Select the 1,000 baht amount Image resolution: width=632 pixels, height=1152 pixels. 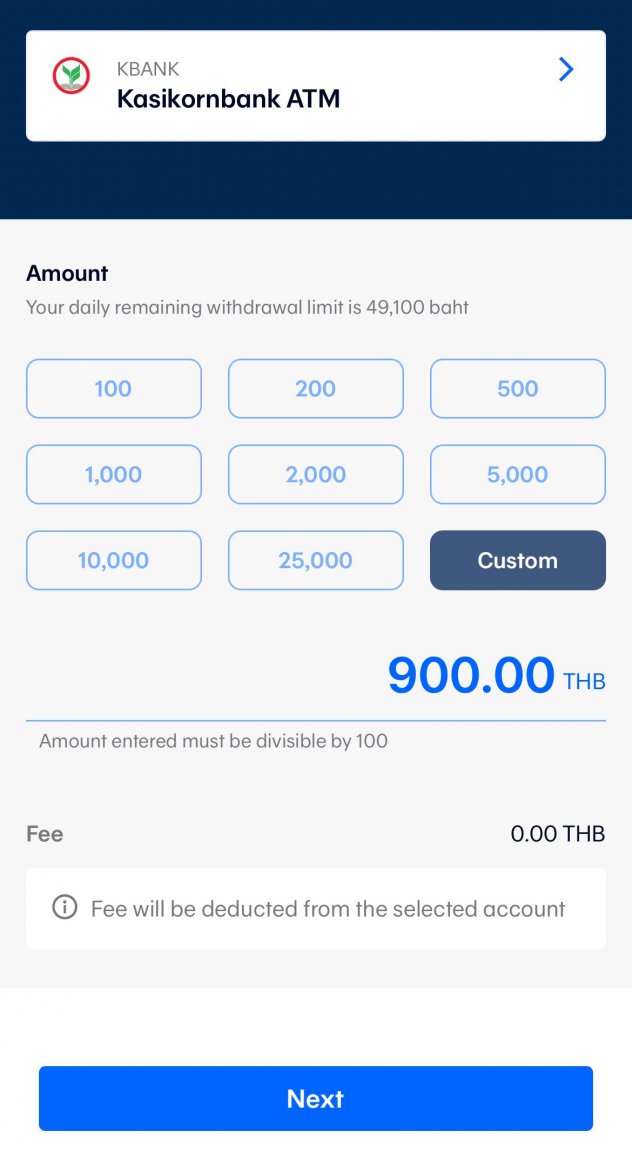[113, 474]
